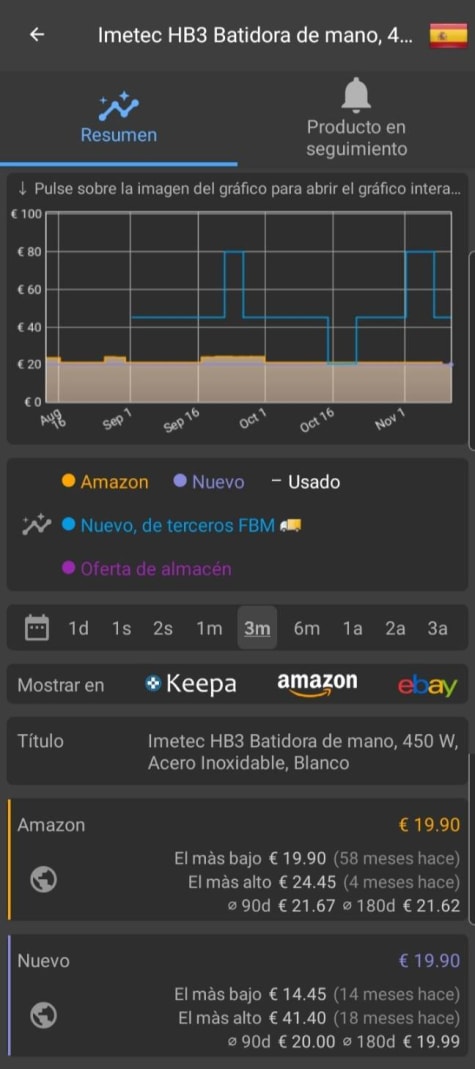Toggle the Usado price line
475x1069 pixels.
pyautogui.click(x=305, y=482)
